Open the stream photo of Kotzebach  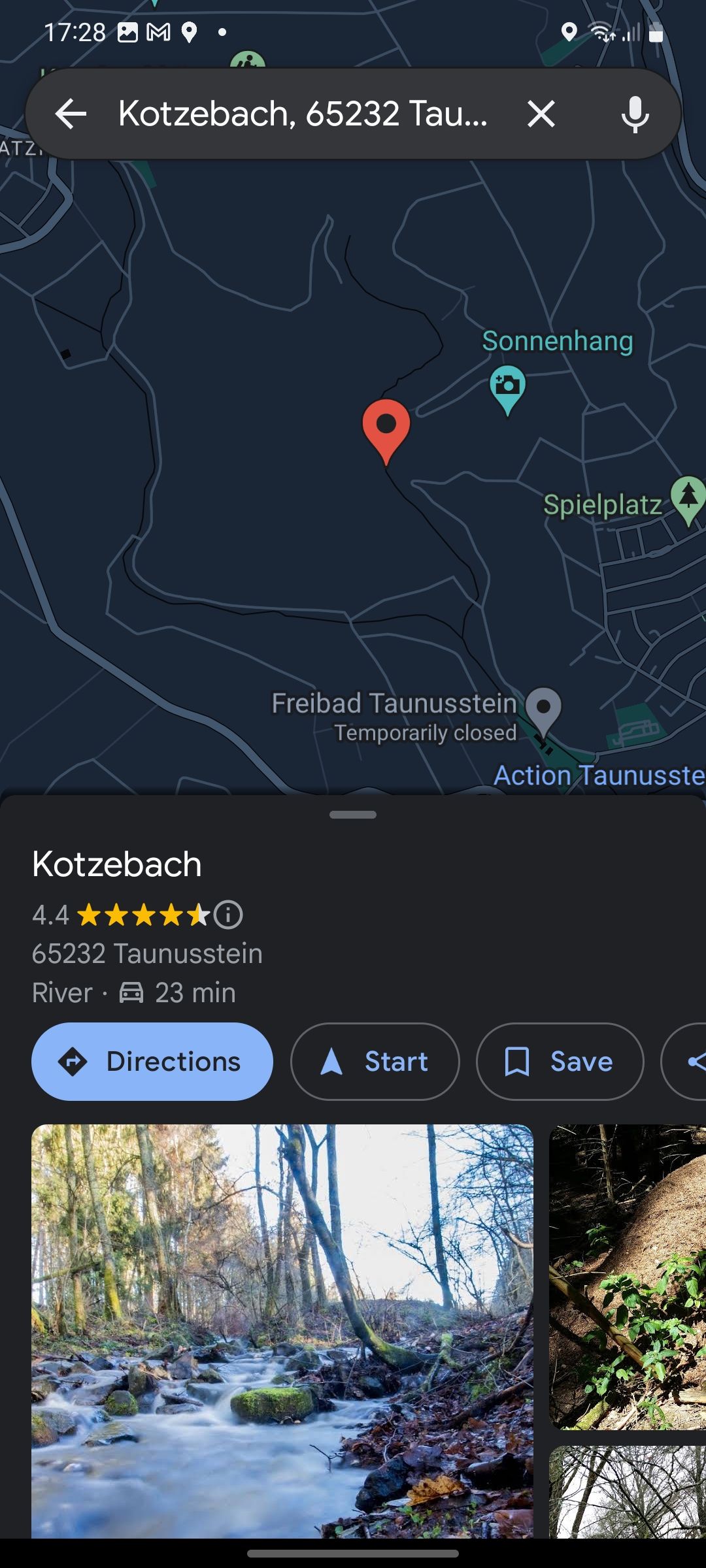pyautogui.click(x=282, y=1330)
